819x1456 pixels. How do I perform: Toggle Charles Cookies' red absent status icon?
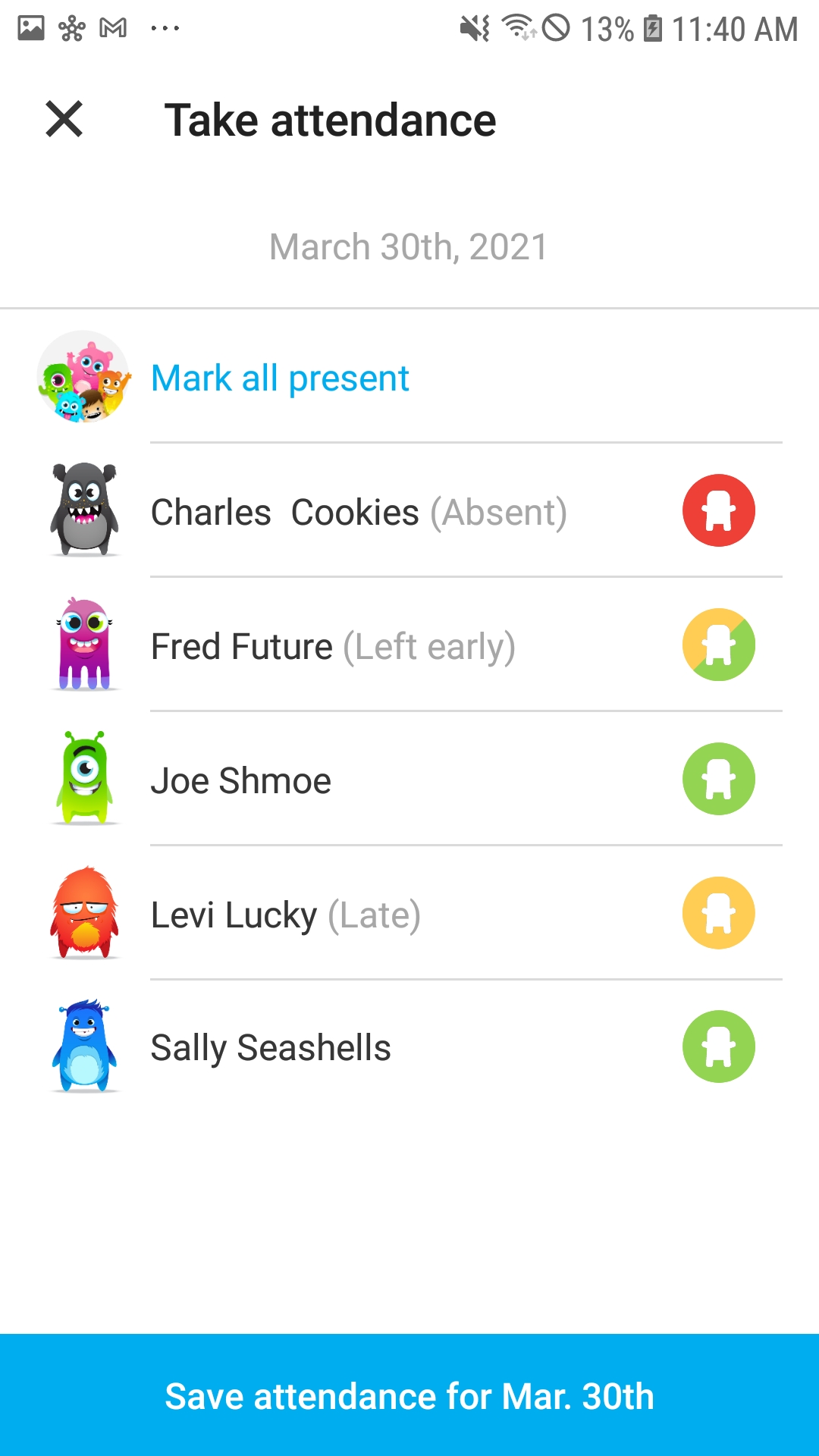click(x=718, y=510)
